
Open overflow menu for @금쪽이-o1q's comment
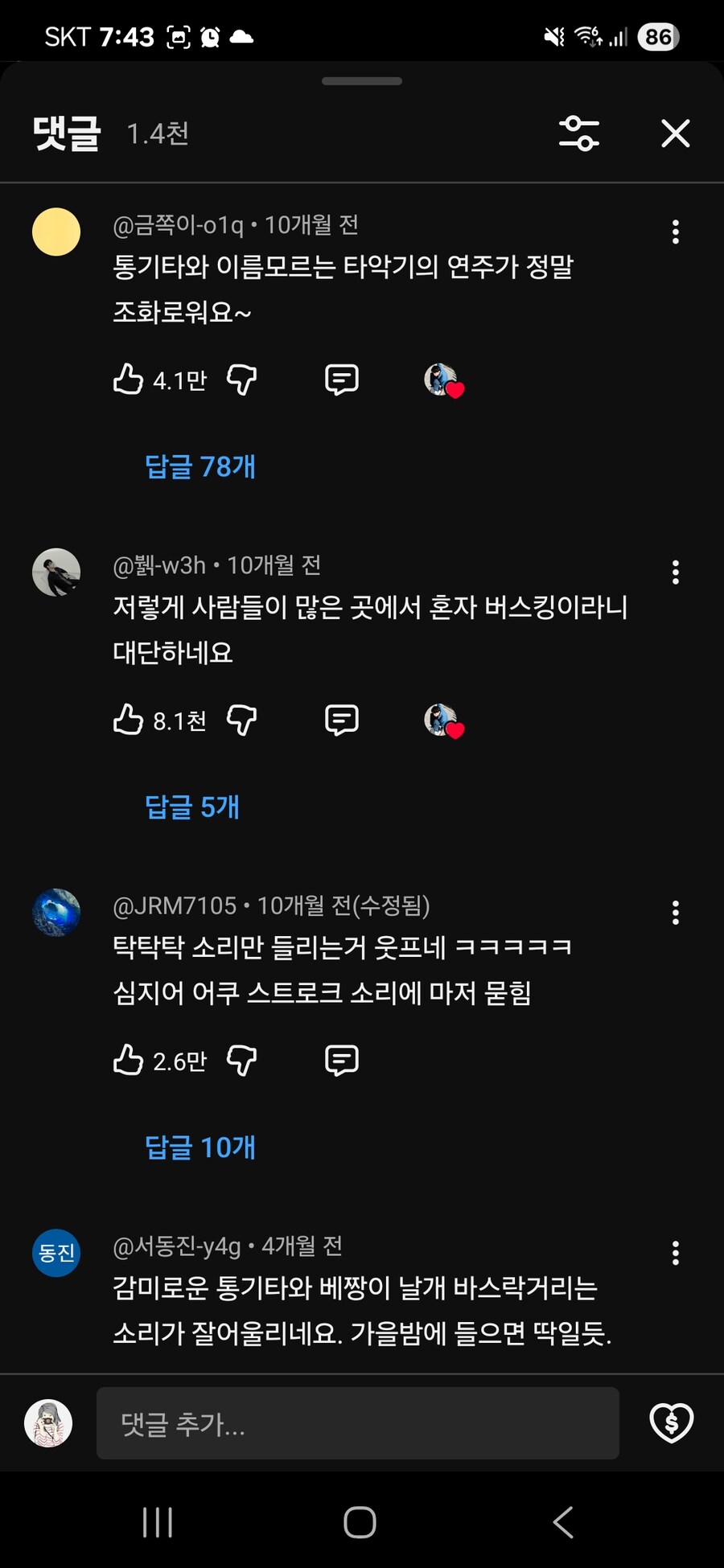click(x=675, y=232)
